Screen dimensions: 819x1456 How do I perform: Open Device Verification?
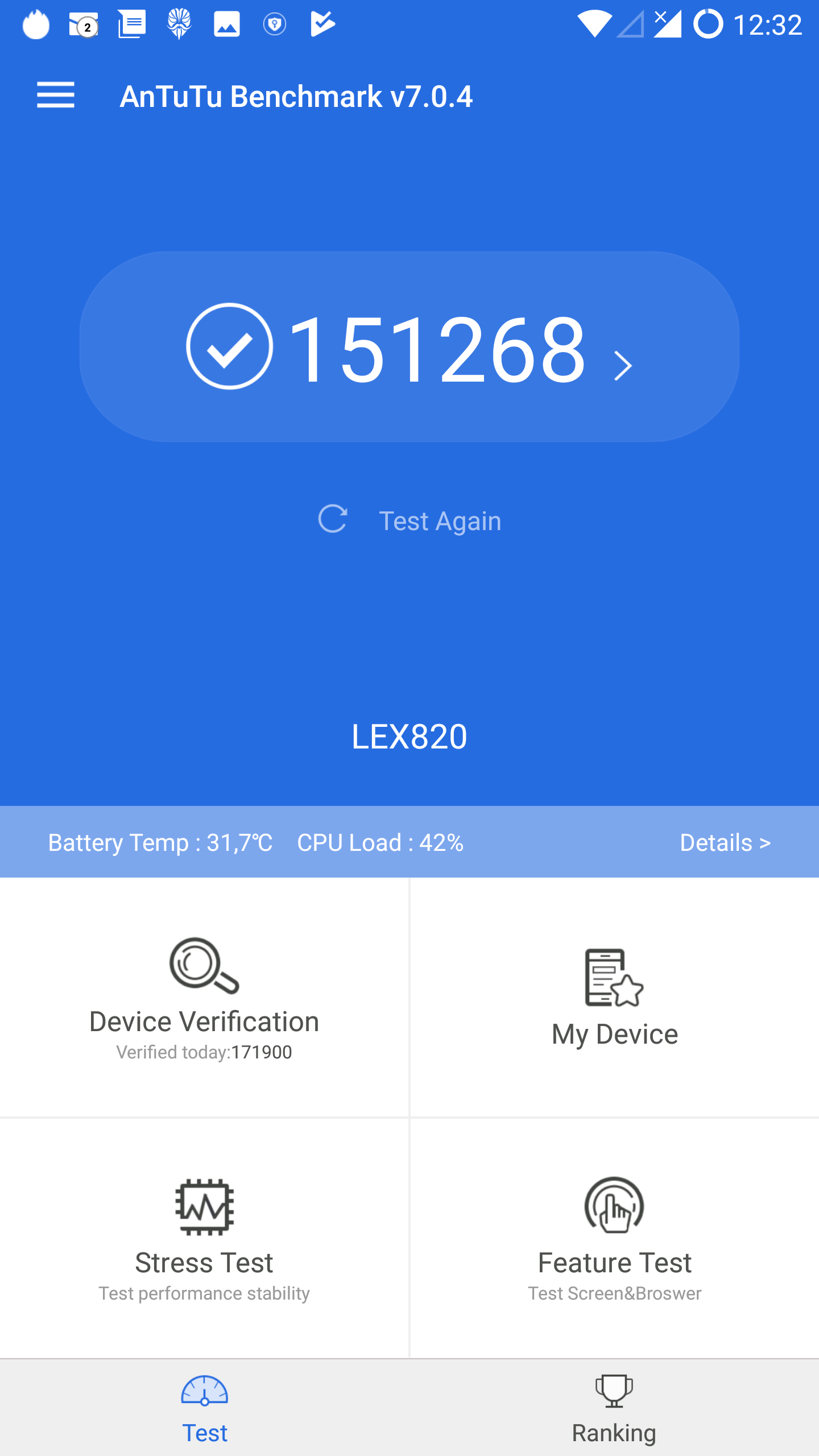[204, 998]
